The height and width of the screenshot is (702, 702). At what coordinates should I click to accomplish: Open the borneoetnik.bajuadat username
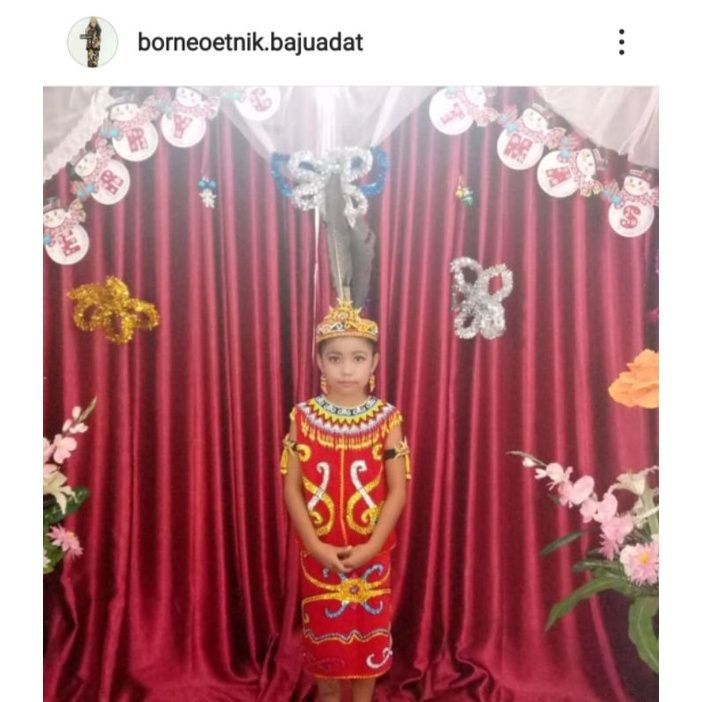(250, 43)
